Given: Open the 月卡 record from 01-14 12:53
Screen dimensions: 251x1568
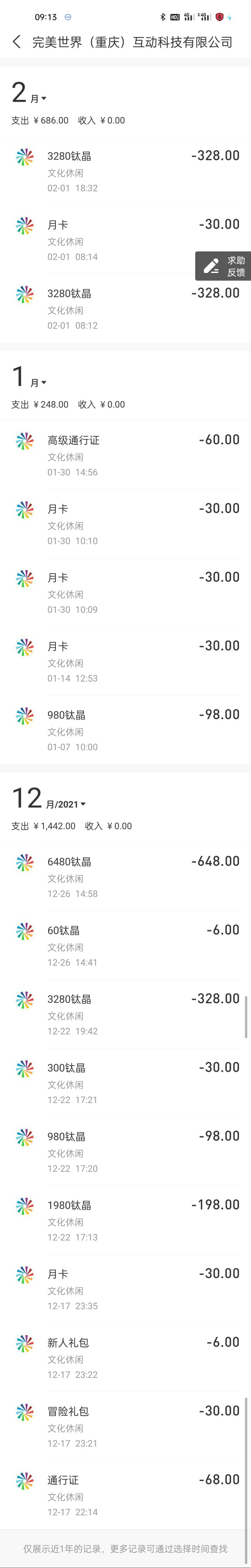Looking at the screenshot, I should click(125, 662).
